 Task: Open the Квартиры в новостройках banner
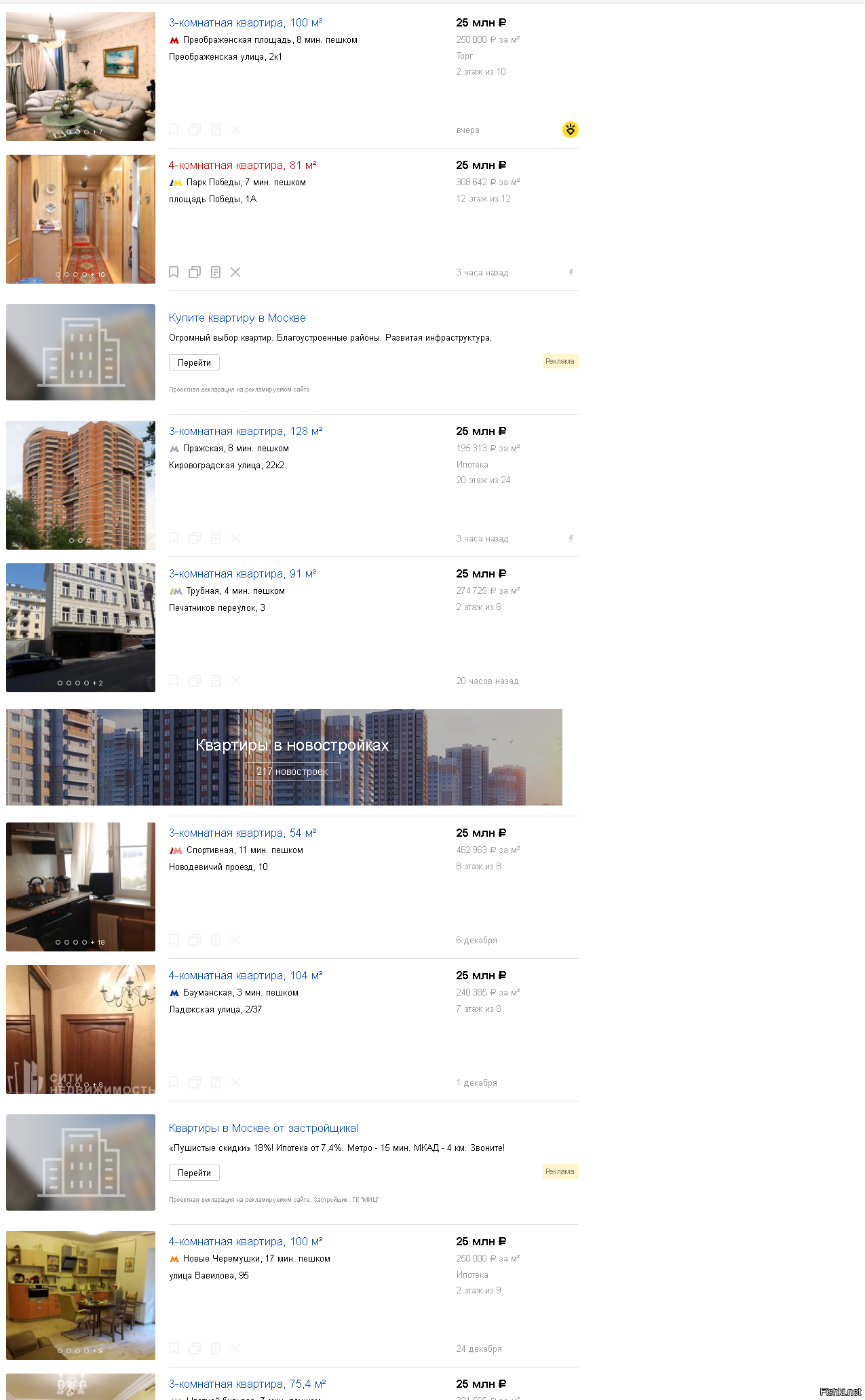point(284,757)
